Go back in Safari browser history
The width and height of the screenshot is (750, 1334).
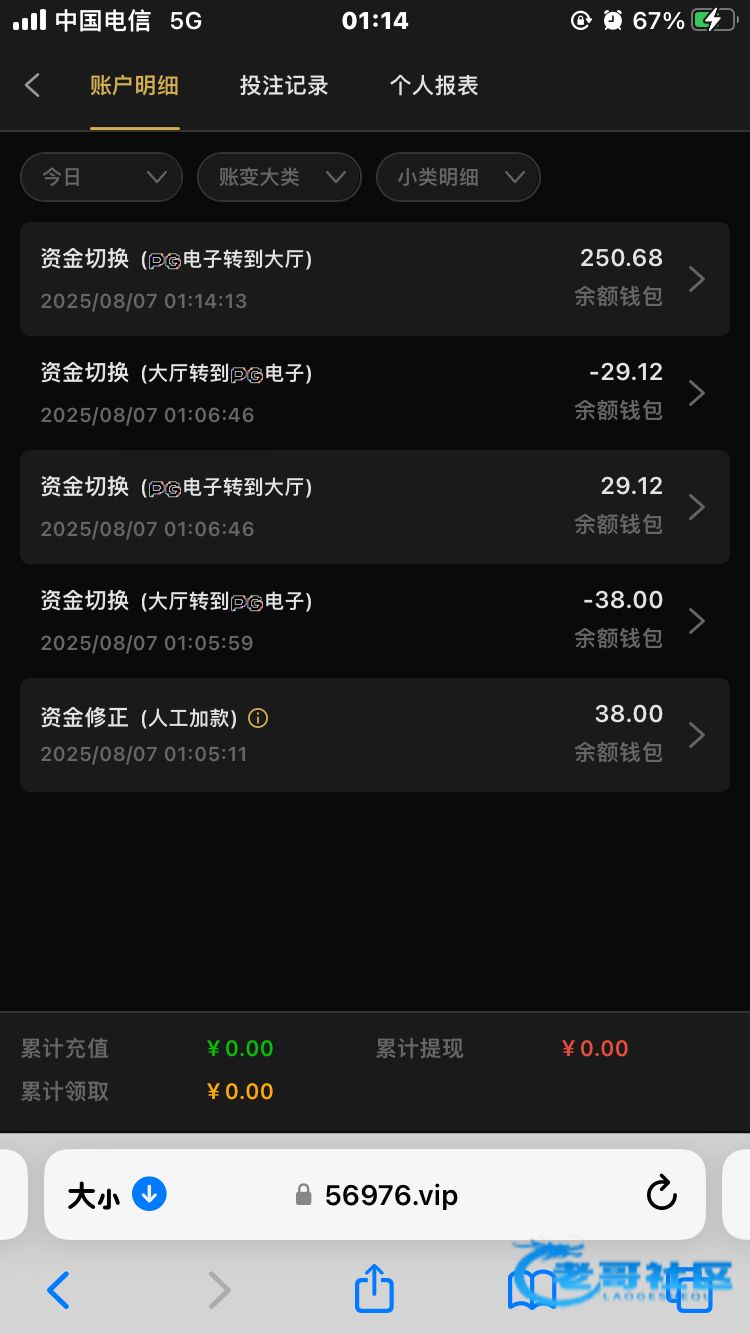(59, 1290)
